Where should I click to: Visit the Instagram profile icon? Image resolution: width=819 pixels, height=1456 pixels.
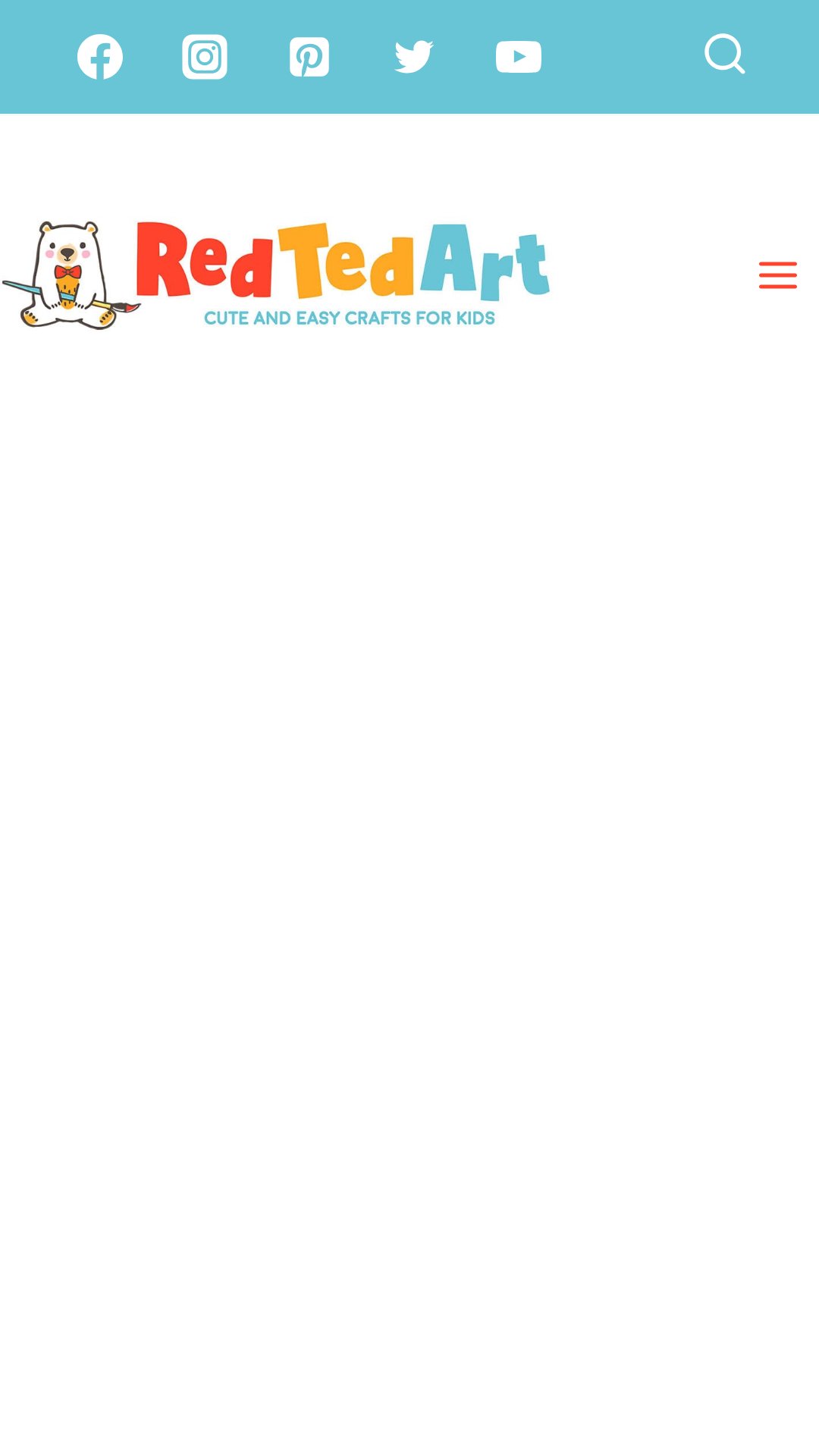205,57
